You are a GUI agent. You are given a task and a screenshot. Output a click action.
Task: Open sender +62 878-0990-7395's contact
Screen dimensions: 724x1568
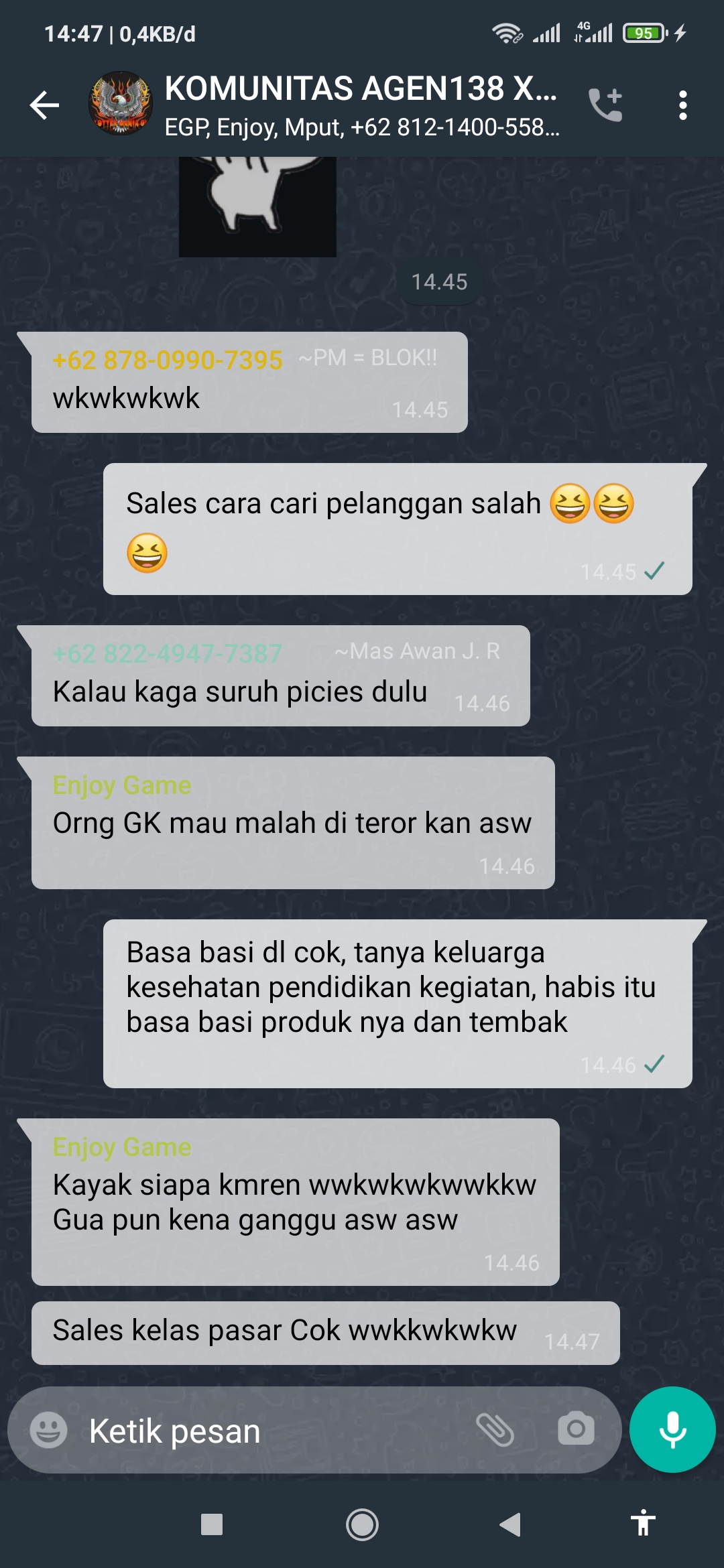coord(168,360)
